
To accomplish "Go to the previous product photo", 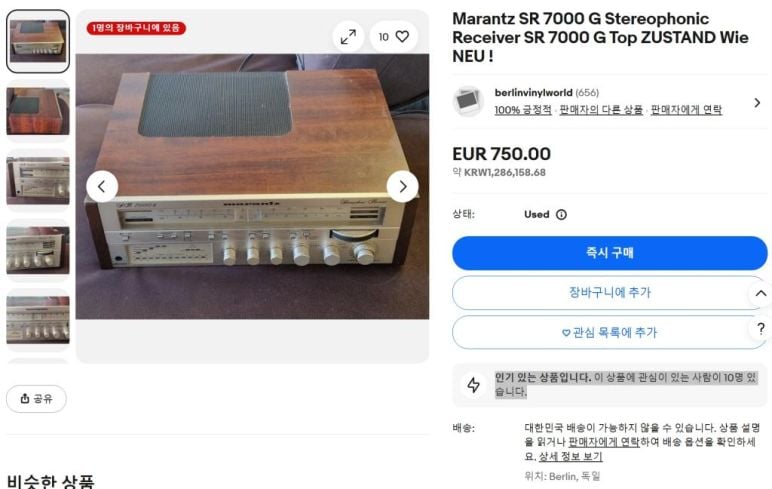I will pos(102,186).
